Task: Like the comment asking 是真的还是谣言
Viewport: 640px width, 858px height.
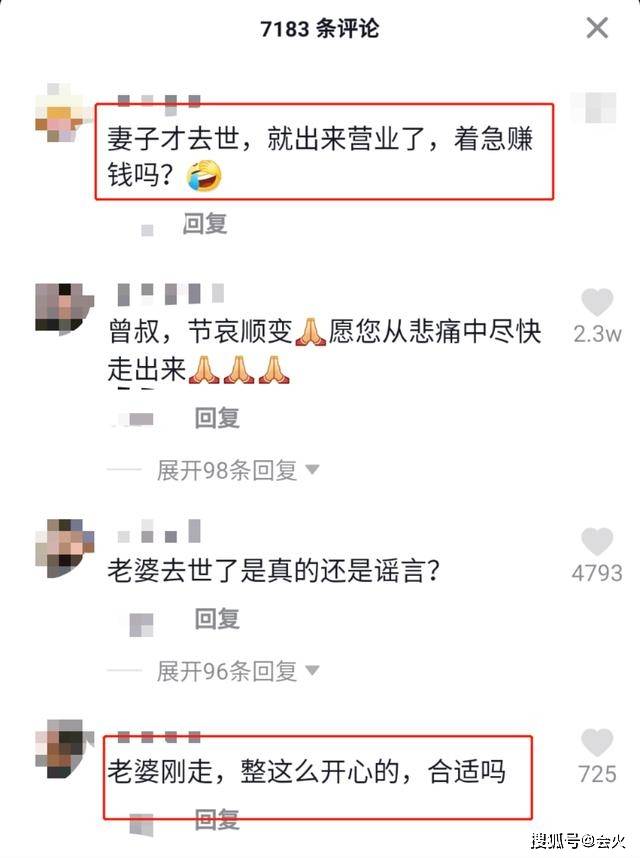Action: (597, 542)
